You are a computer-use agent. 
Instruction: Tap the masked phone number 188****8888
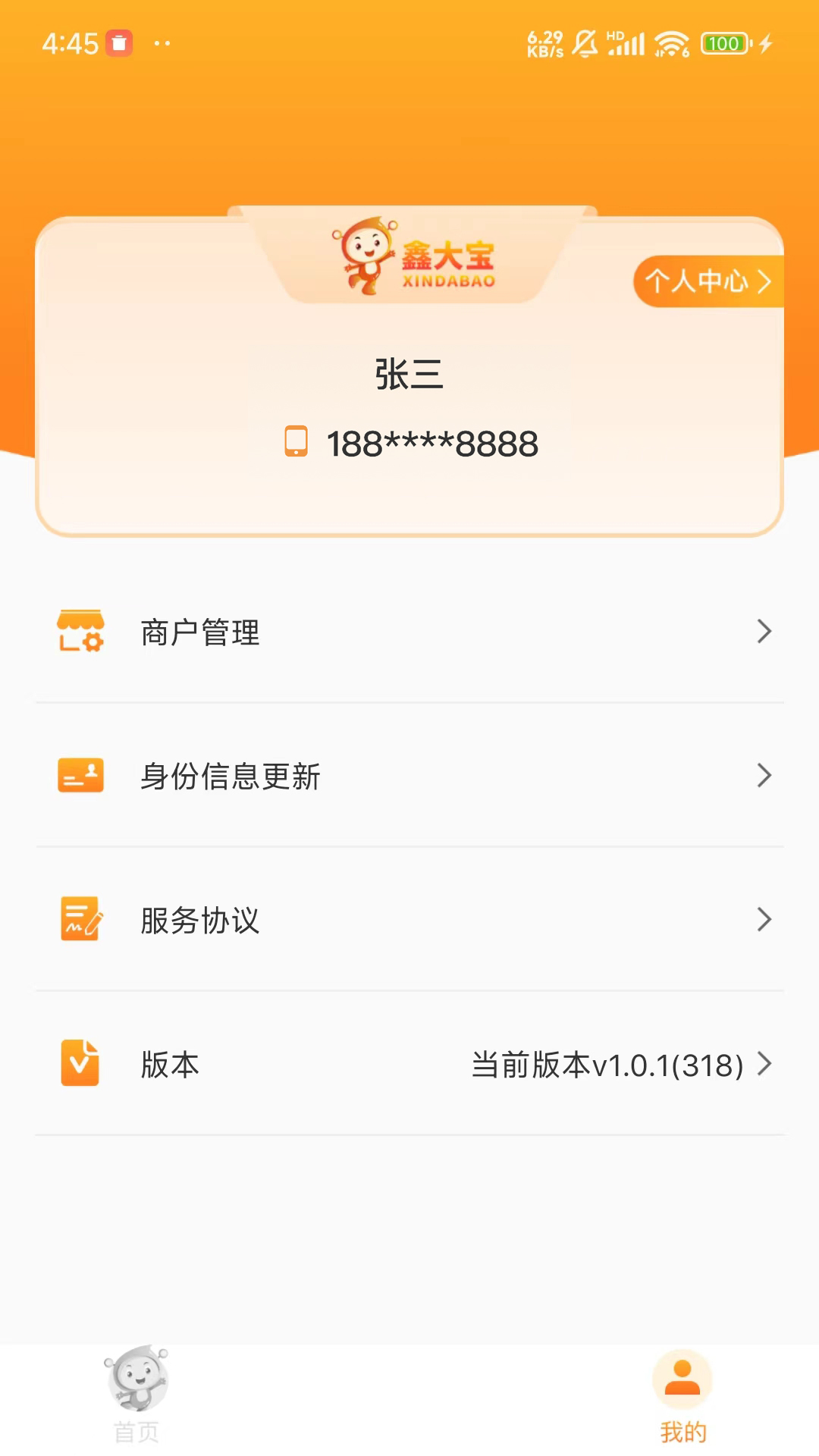pos(431,444)
